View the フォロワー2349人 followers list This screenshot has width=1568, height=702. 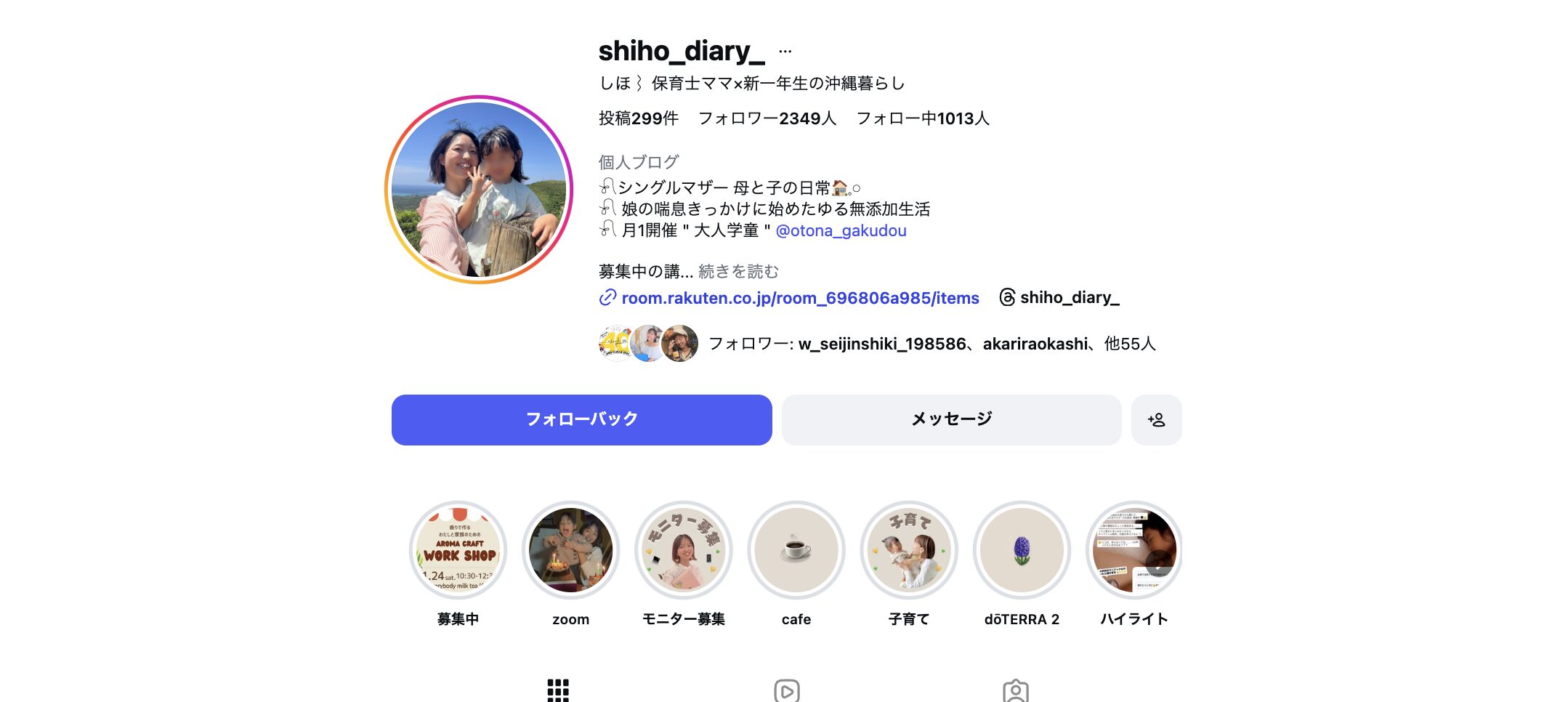(767, 118)
